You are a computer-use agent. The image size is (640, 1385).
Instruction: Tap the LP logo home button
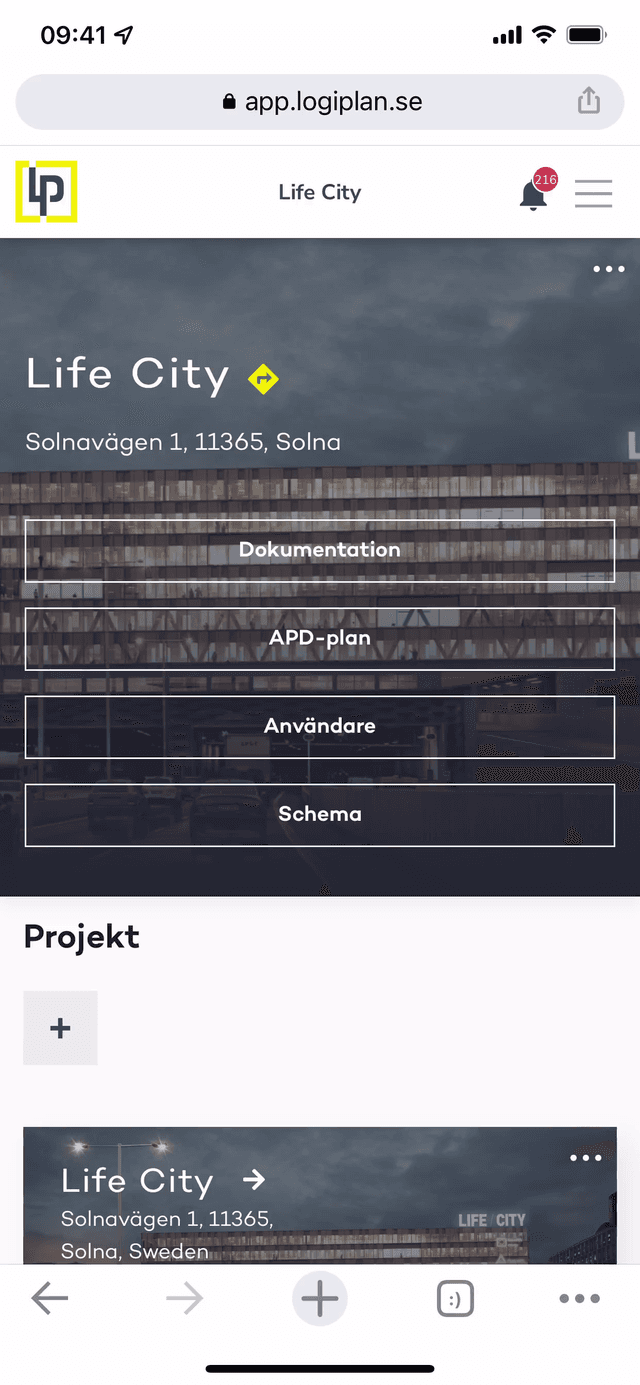(46, 191)
